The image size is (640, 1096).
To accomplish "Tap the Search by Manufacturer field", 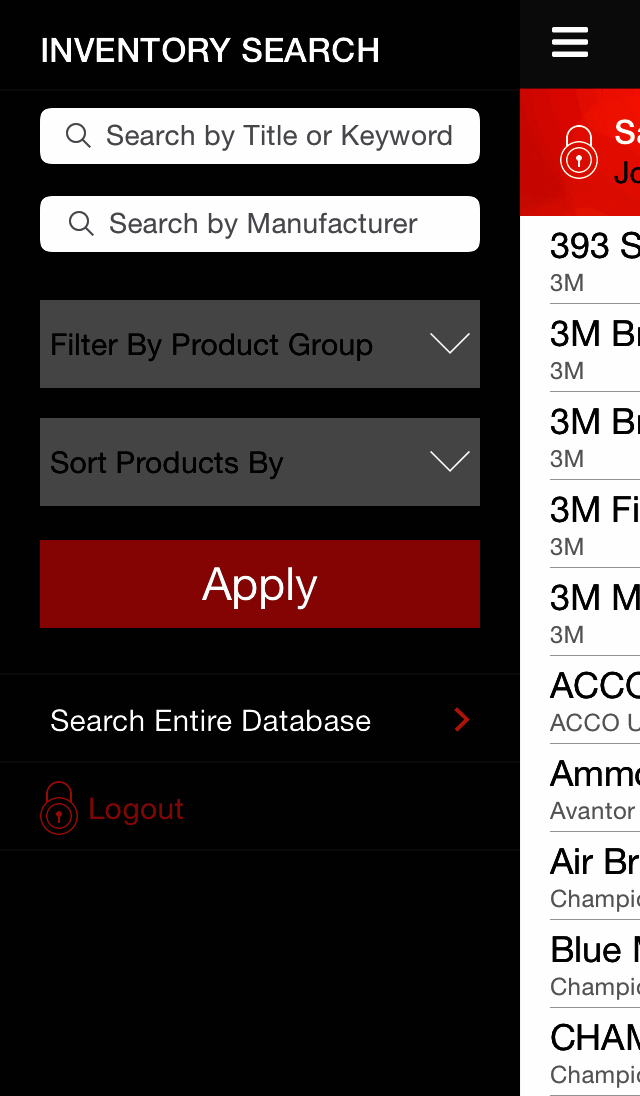I will (260, 224).
